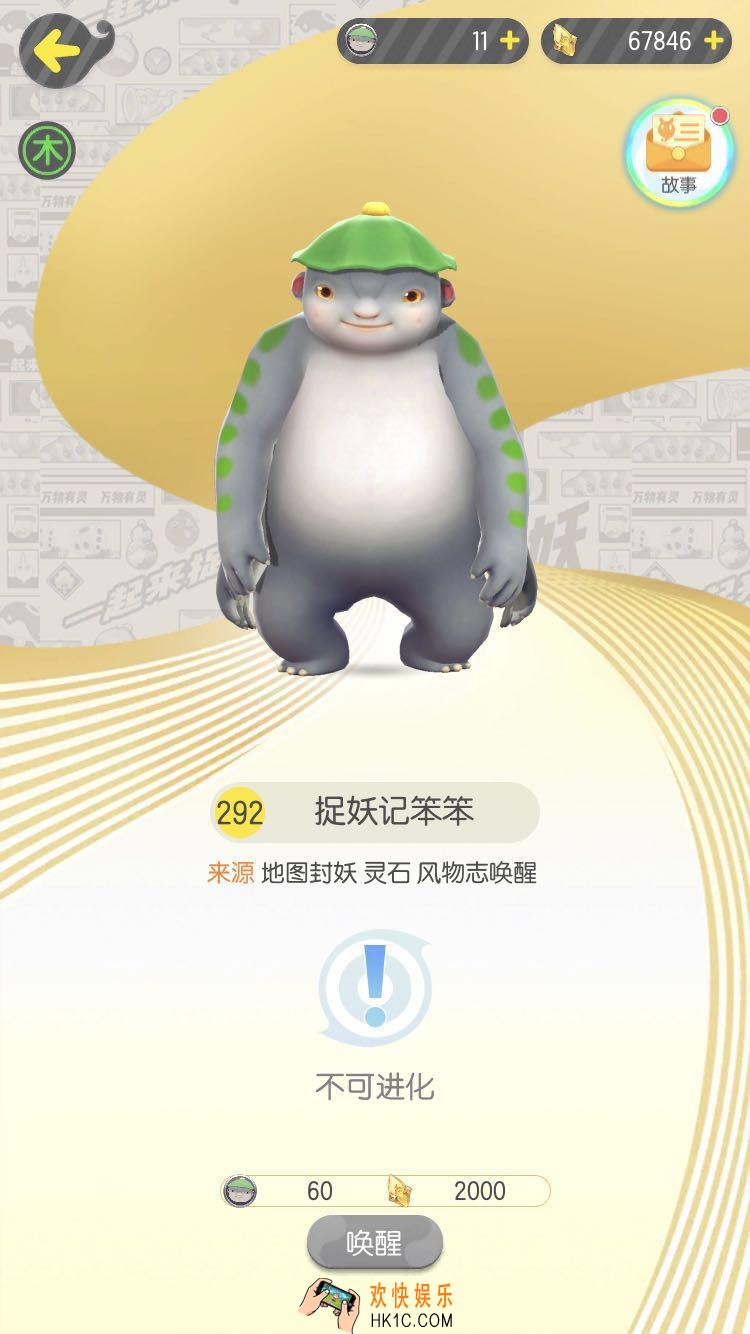Add more of the 11-count item
This screenshot has height=1334, width=750.
(510, 41)
